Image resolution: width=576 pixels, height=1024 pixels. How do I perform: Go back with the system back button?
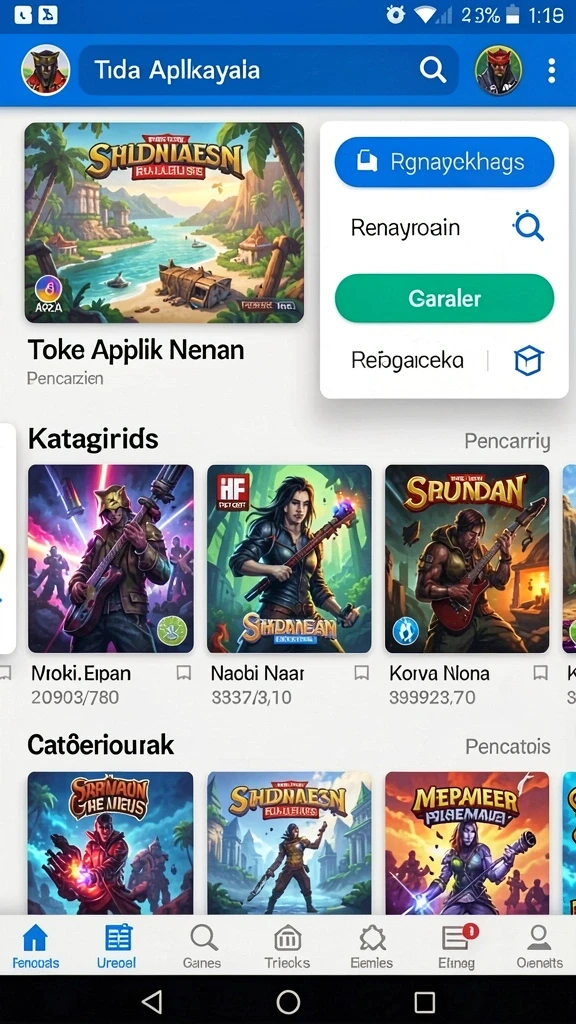click(152, 1000)
